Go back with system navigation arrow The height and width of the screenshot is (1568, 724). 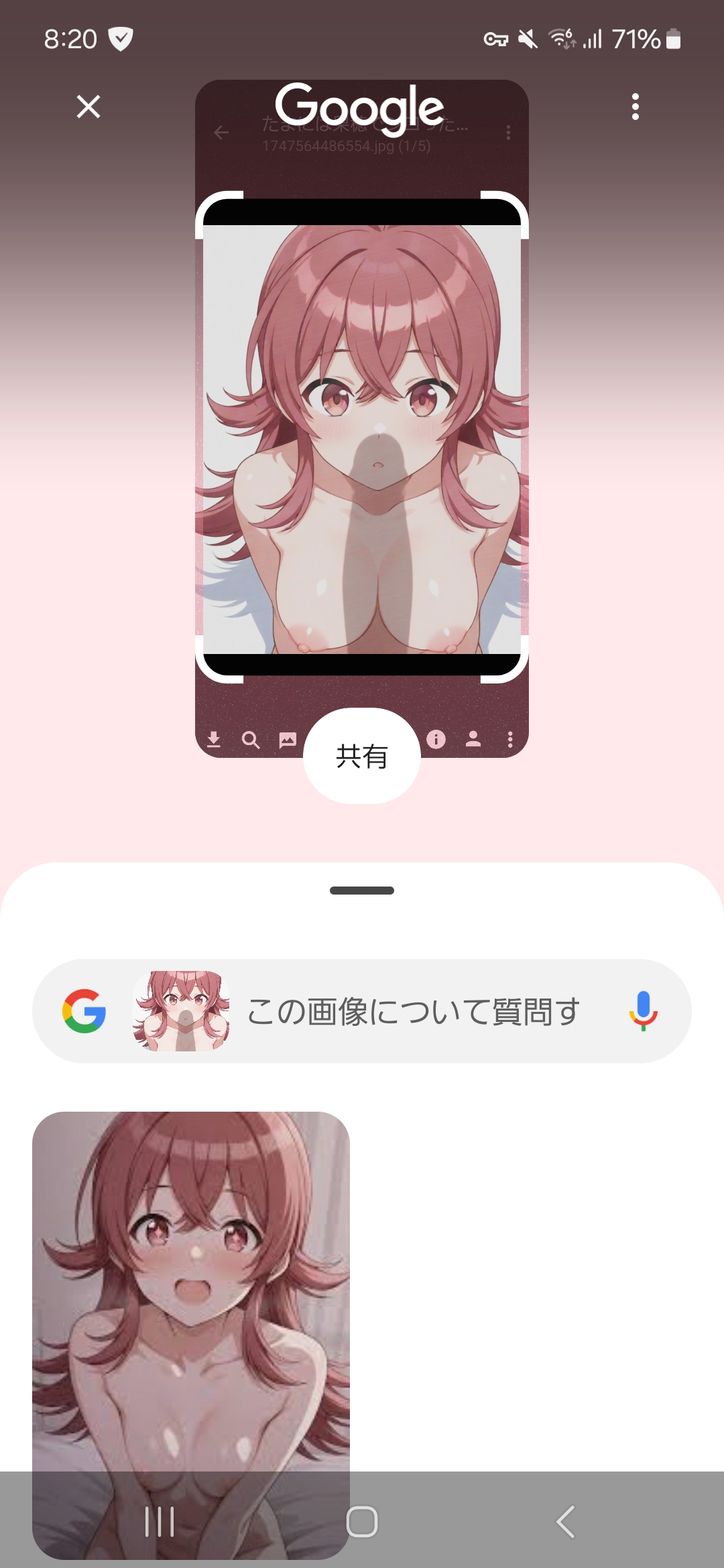click(x=566, y=1521)
